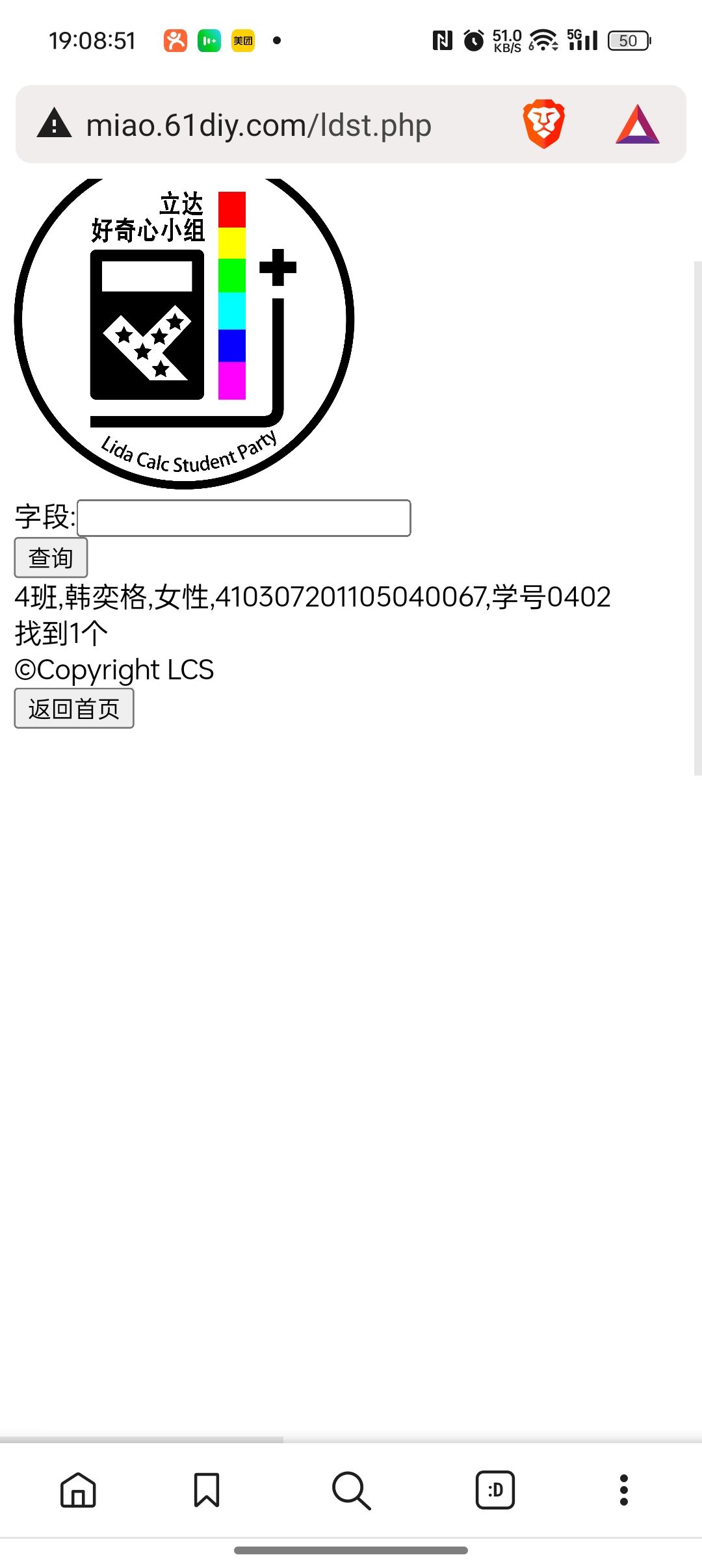Open the browser overflow menu
The height and width of the screenshot is (1568, 702).
(x=624, y=1489)
